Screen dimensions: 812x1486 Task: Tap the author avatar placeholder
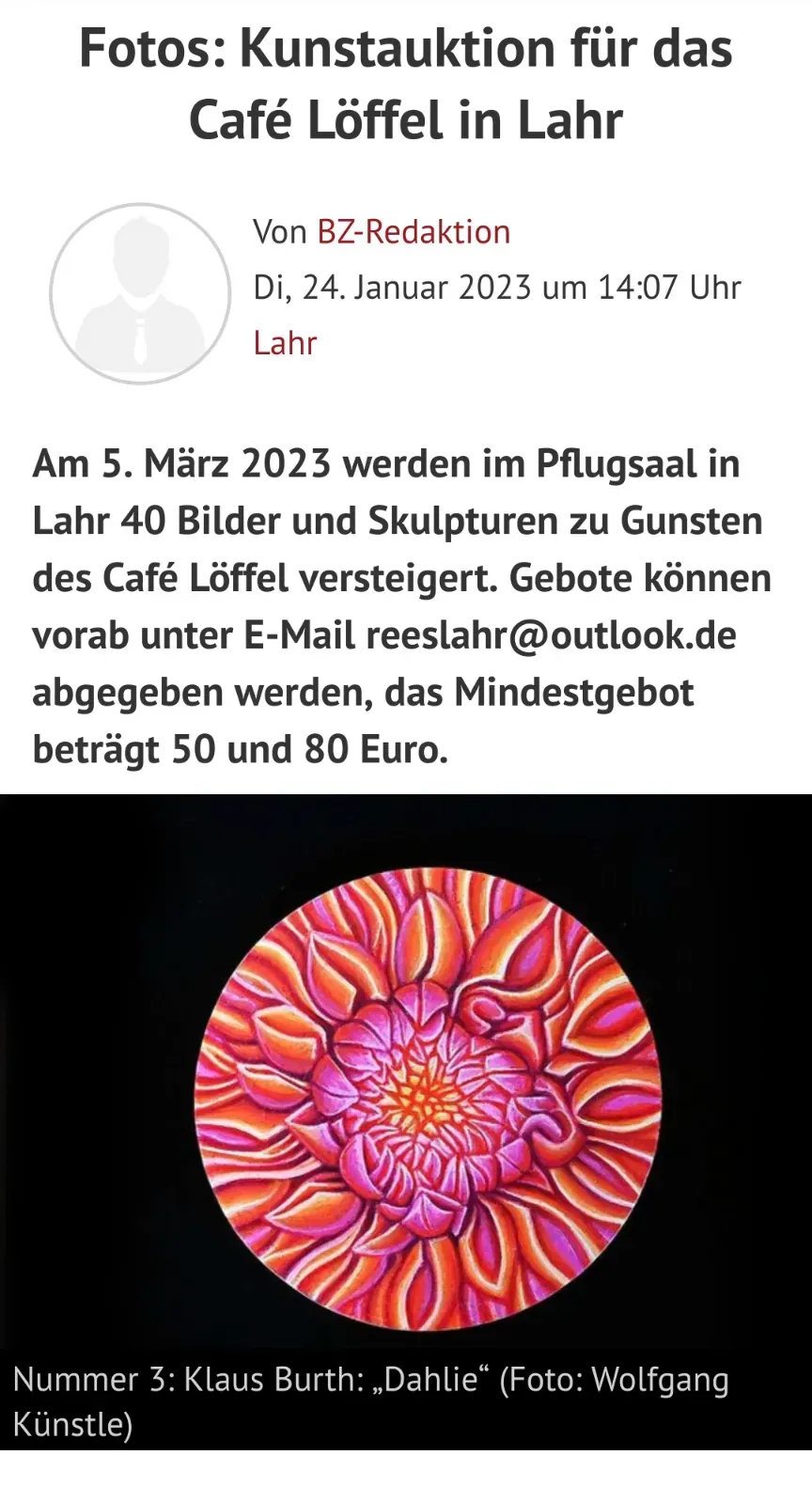[140, 293]
